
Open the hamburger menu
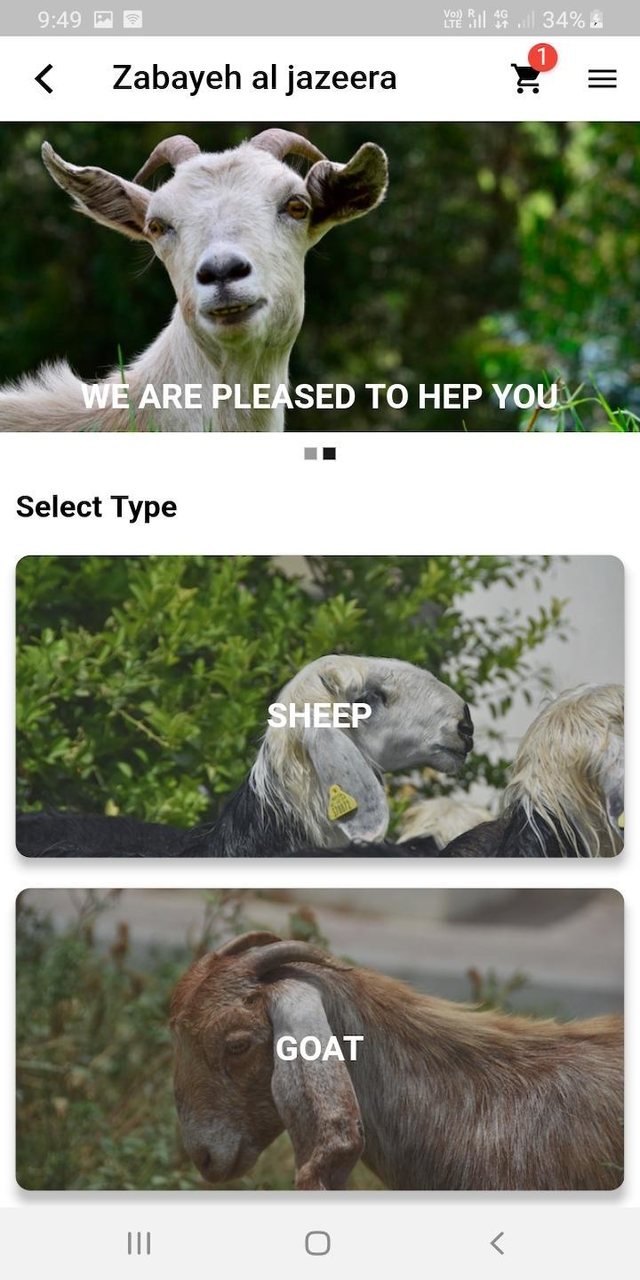(x=602, y=78)
